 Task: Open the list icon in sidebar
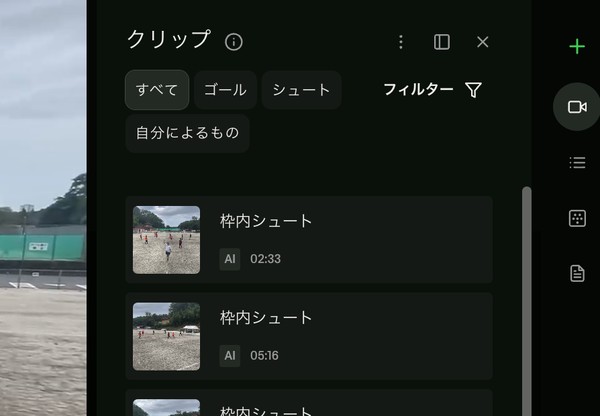pos(577,162)
